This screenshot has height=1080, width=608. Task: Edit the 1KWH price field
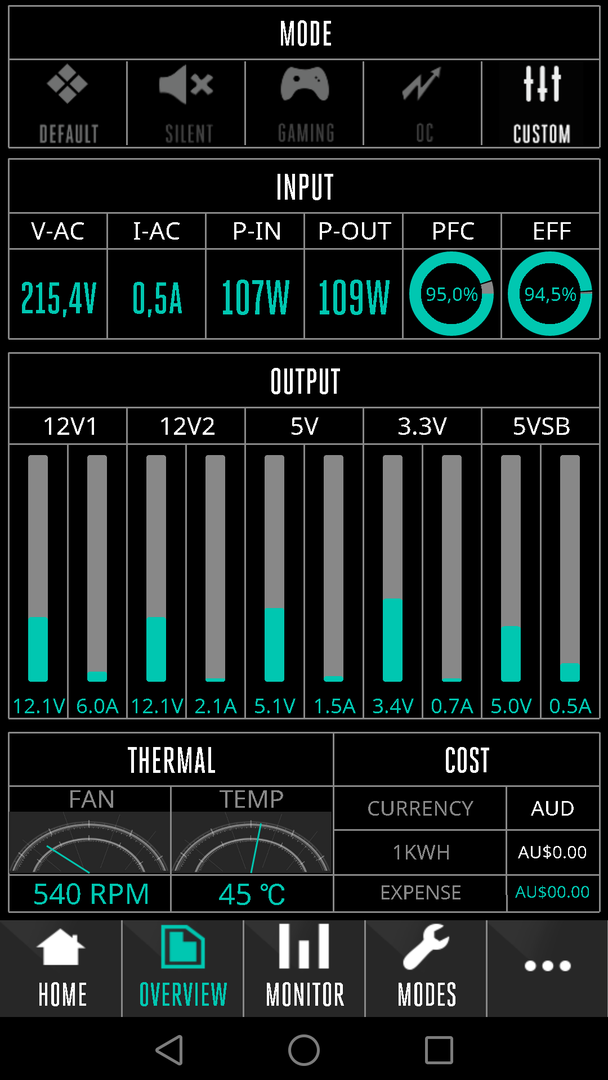click(552, 853)
